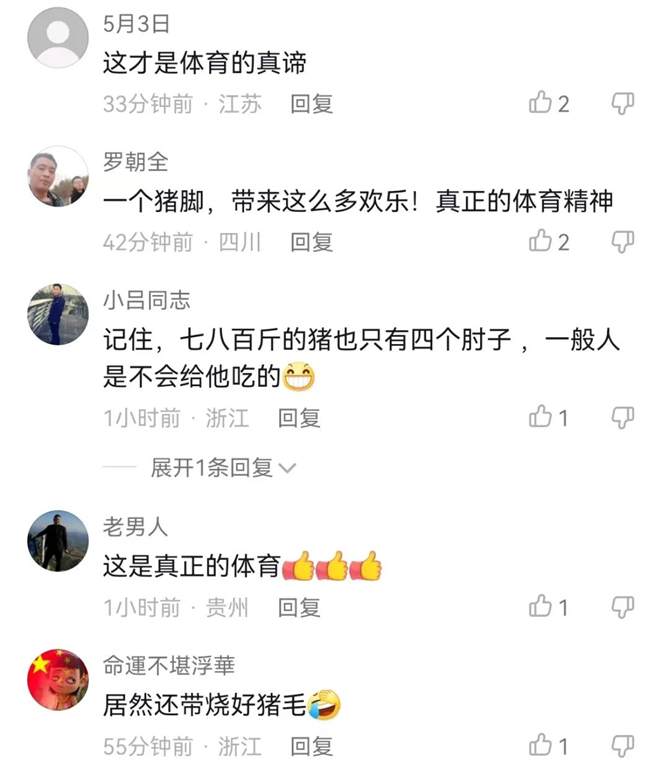
Task: Reply to 罗朝全's comment
Action: click(311, 242)
